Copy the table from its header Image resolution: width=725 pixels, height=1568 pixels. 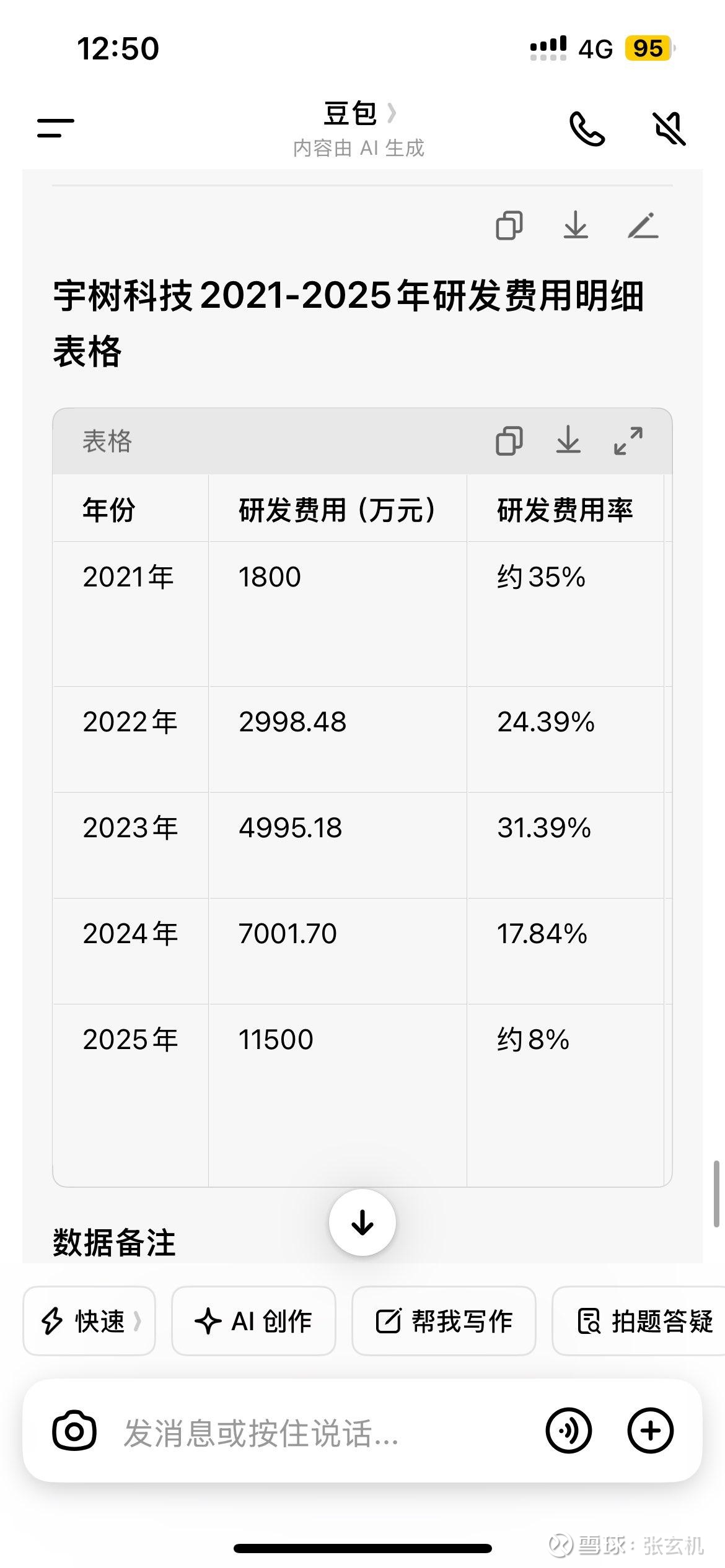[x=509, y=441]
